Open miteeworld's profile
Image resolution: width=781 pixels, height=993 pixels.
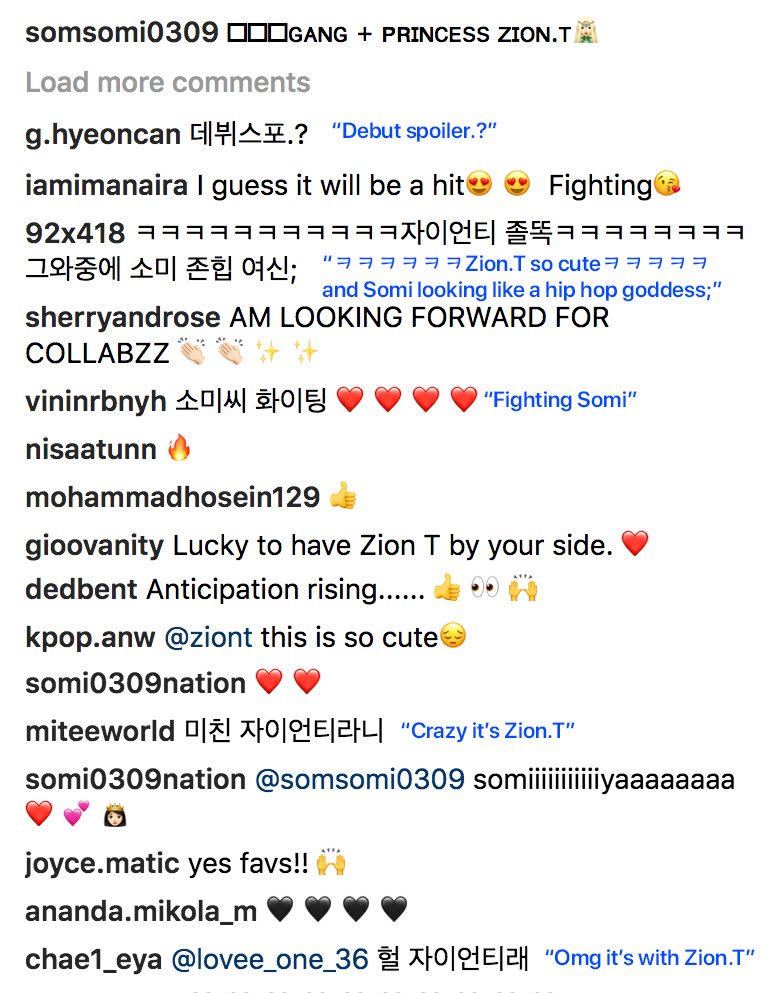pos(99,731)
